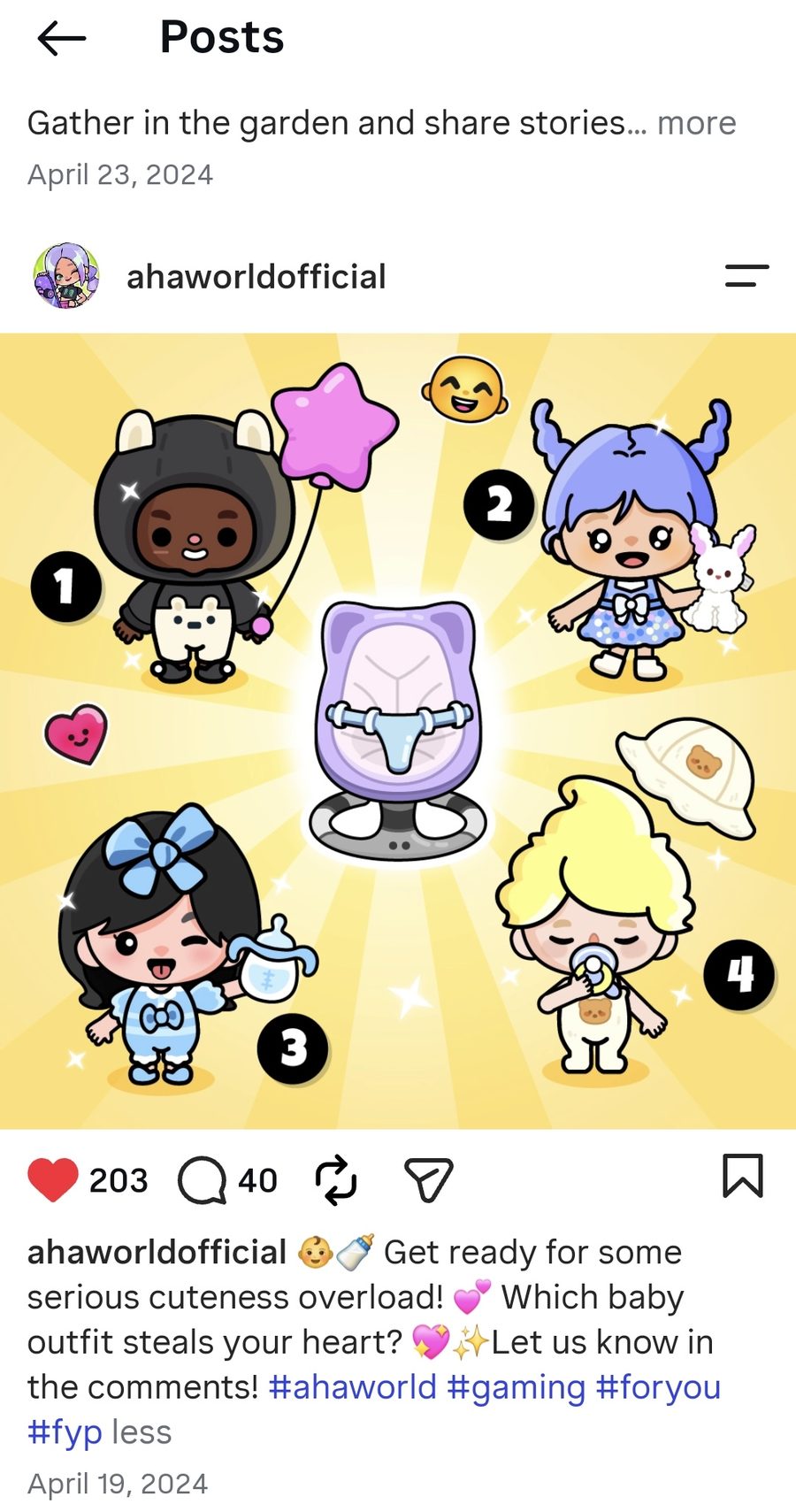This screenshot has width=796, height=1512.
Task: Open the baby outfits post image
Action: coord(398,731)
